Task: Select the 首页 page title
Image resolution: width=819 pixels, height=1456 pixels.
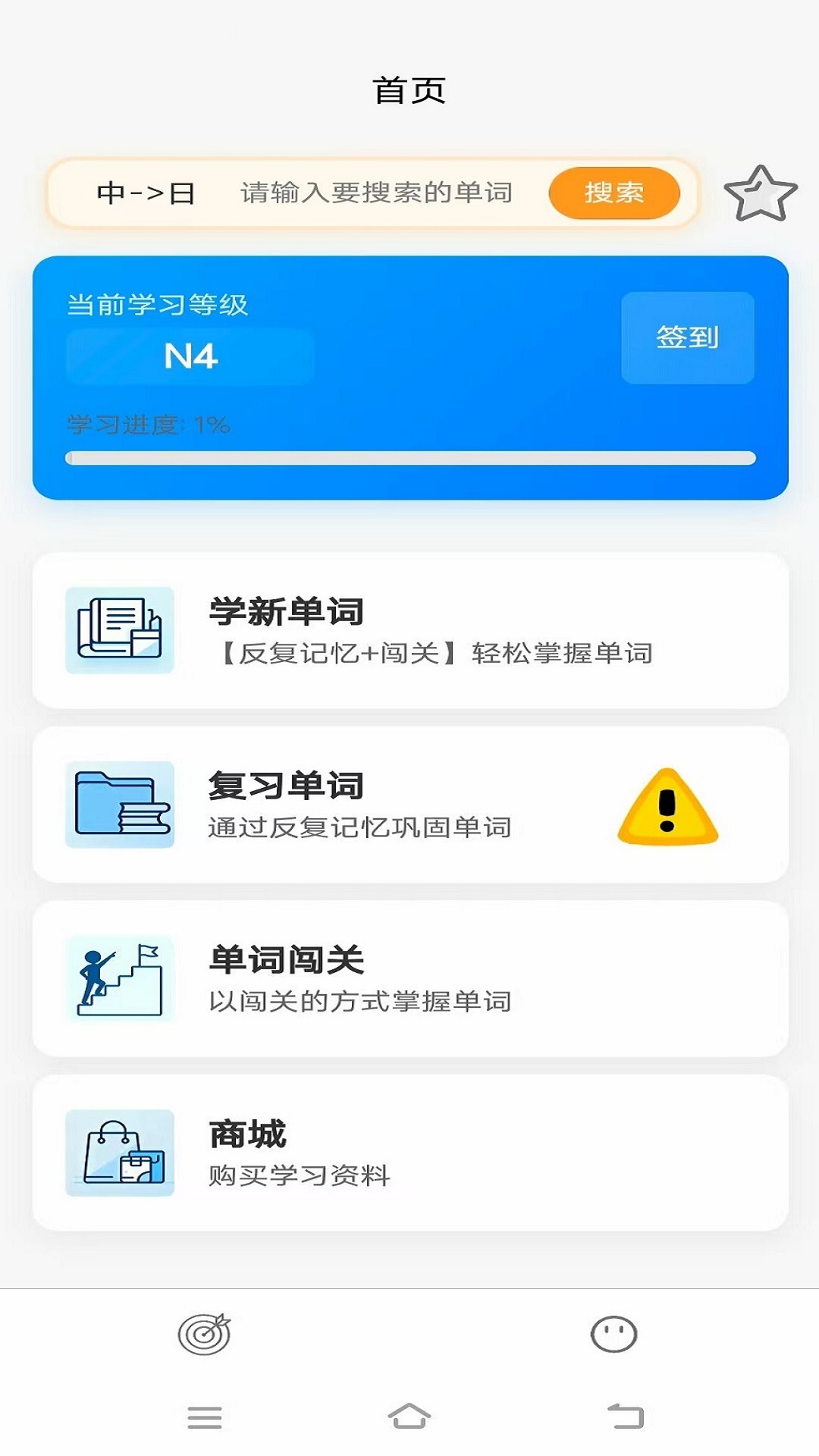Action: click(x=409, y=89)
